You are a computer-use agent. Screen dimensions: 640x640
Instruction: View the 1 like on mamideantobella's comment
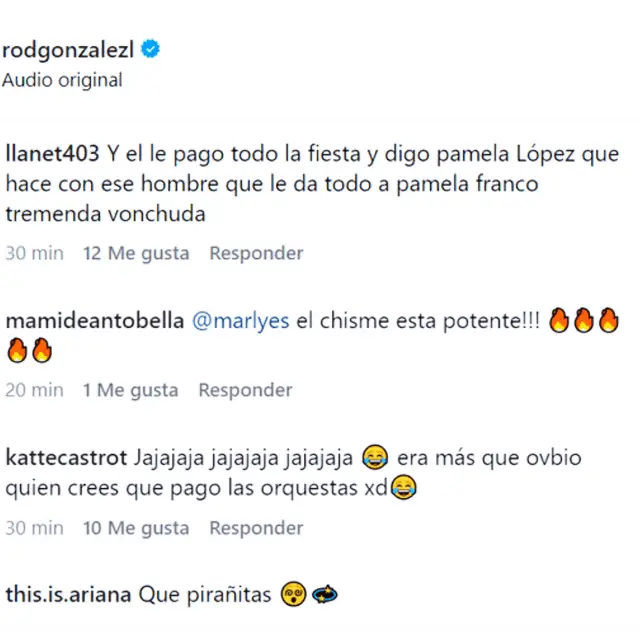click(x=130, y=390)
